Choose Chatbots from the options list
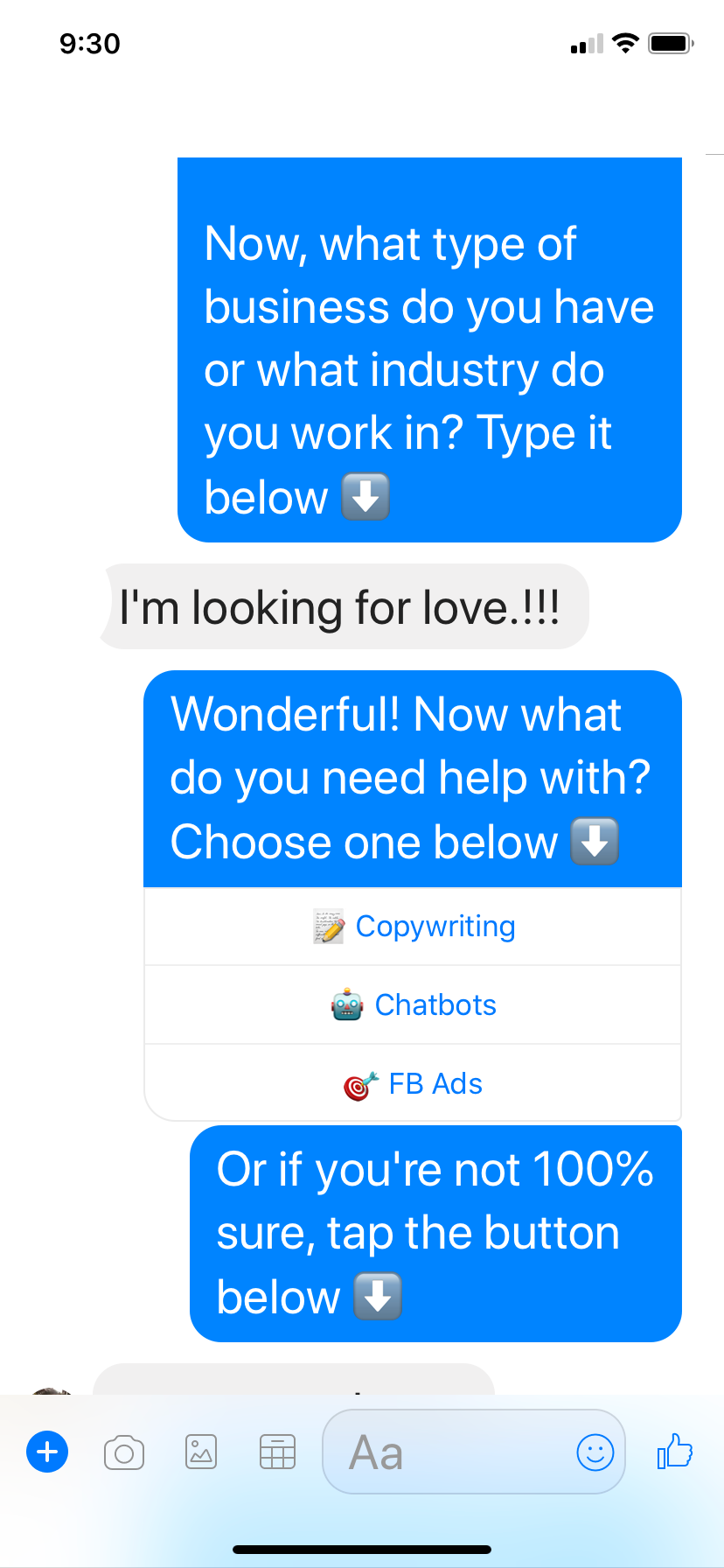The image size is (724, 1568). pos(412,1004)
